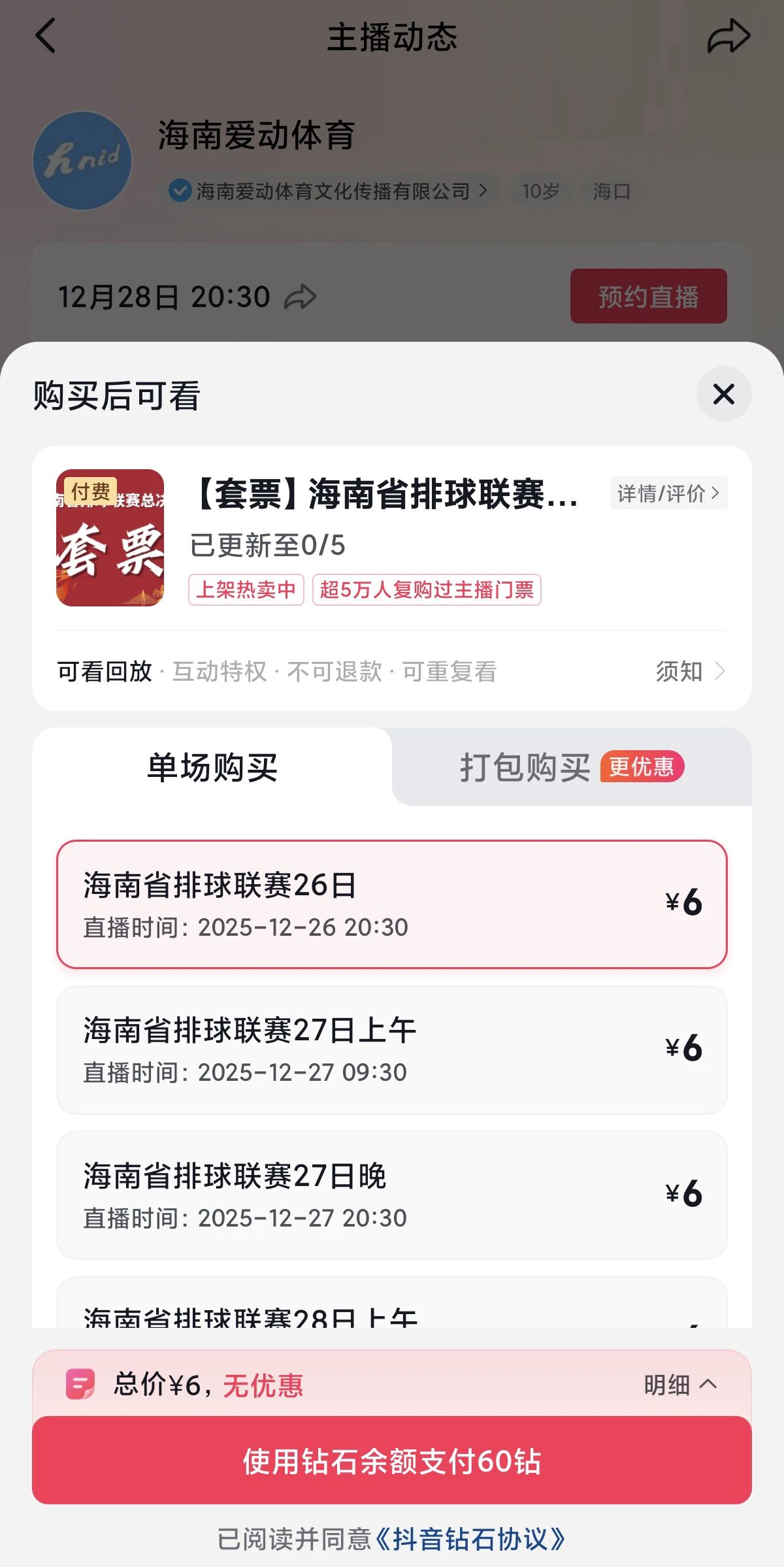Image resolution: width=784 pixels, height=1567 pixels.
Task: Close the 购买后可看 purchase sheet
Action: [723, 394]
